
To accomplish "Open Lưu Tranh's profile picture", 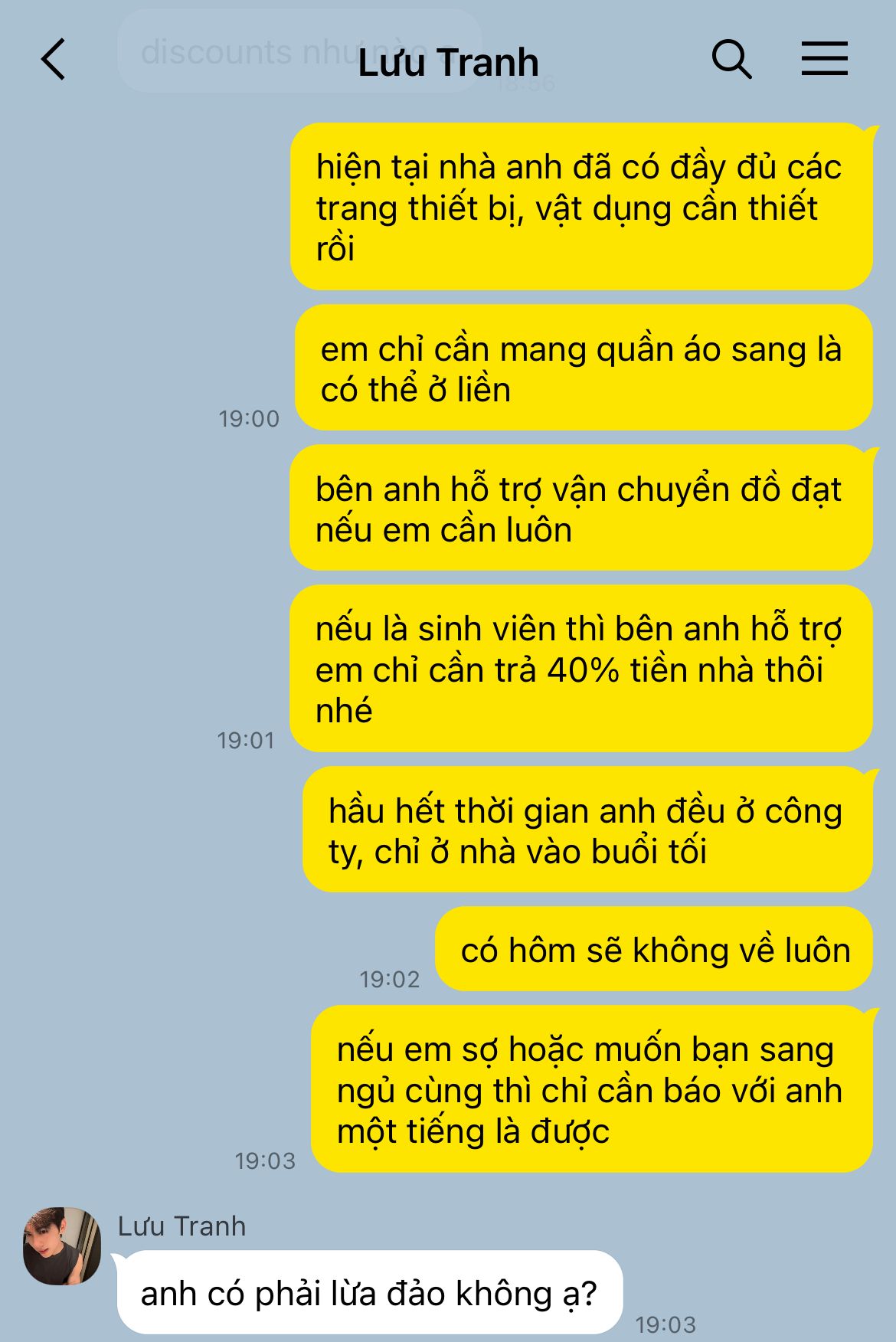I will [x=62, y=1245].
